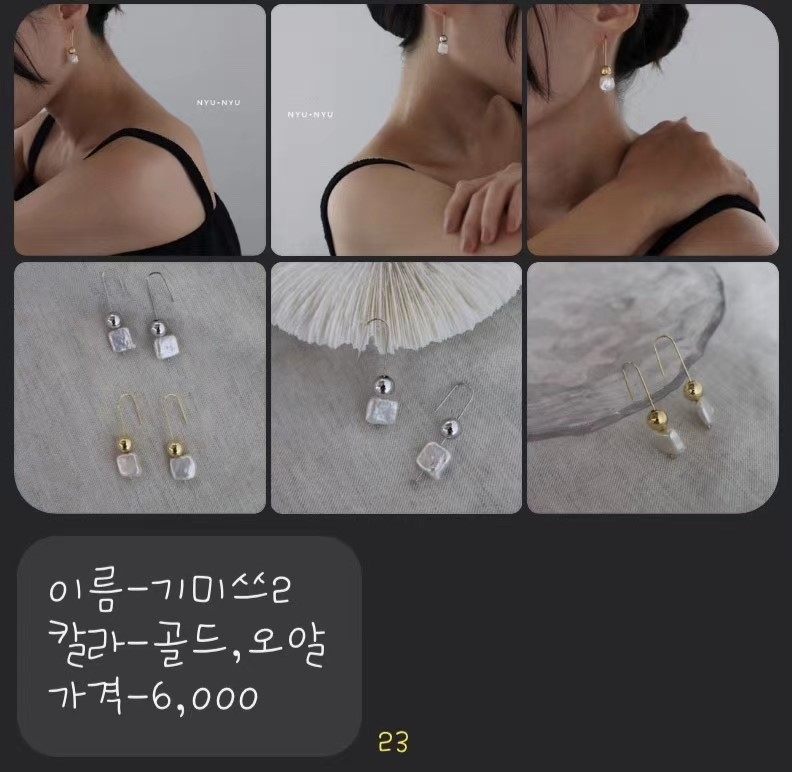792x772 pixels.
Task: Open the first photo of the model's left profile
Action: 140,130
